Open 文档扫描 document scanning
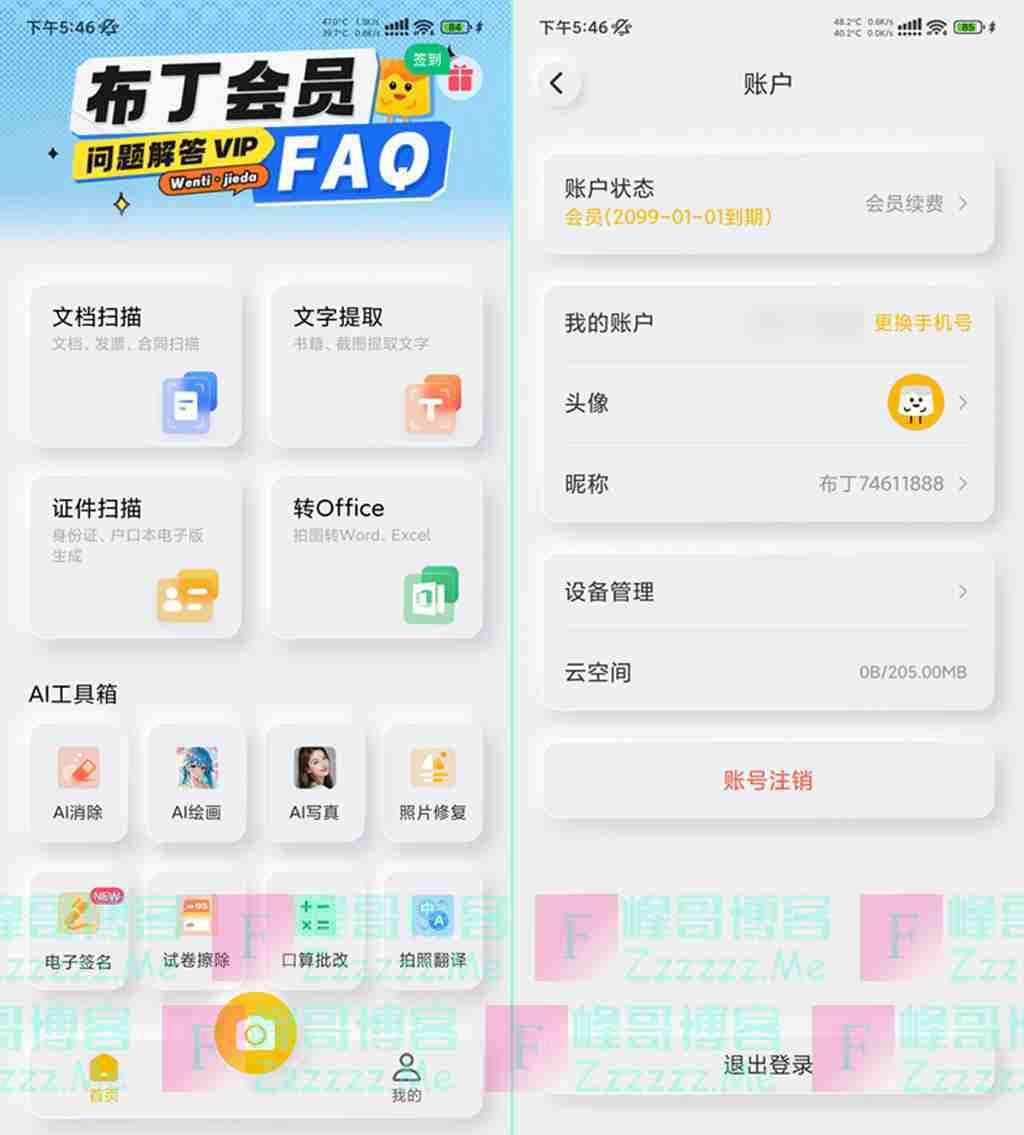The width and height of the screenshot is (1024, 1135). (135, 365)
